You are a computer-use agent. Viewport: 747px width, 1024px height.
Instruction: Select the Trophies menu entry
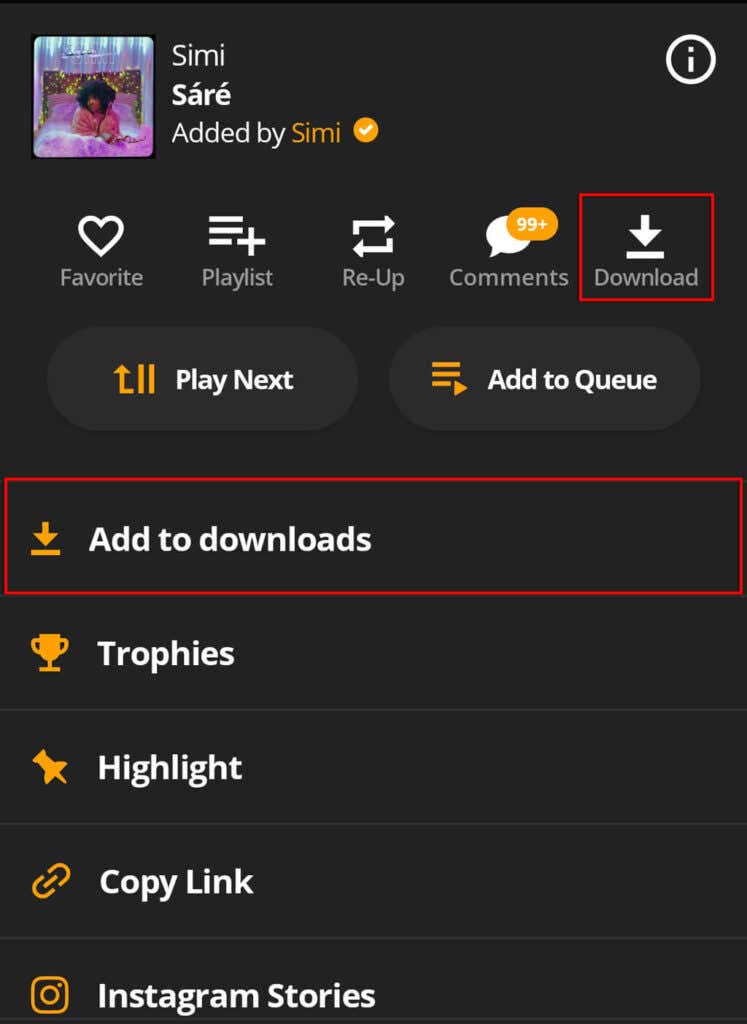pos(165,653)
